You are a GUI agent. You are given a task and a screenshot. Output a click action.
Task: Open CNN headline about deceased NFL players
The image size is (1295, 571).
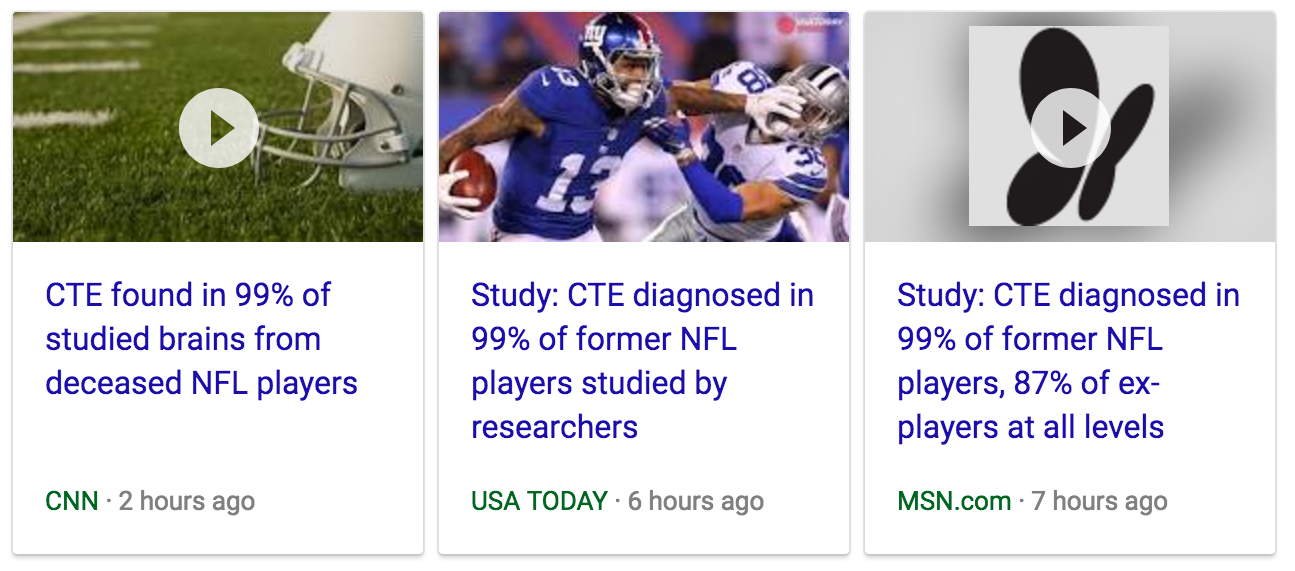tap(201, 339)
